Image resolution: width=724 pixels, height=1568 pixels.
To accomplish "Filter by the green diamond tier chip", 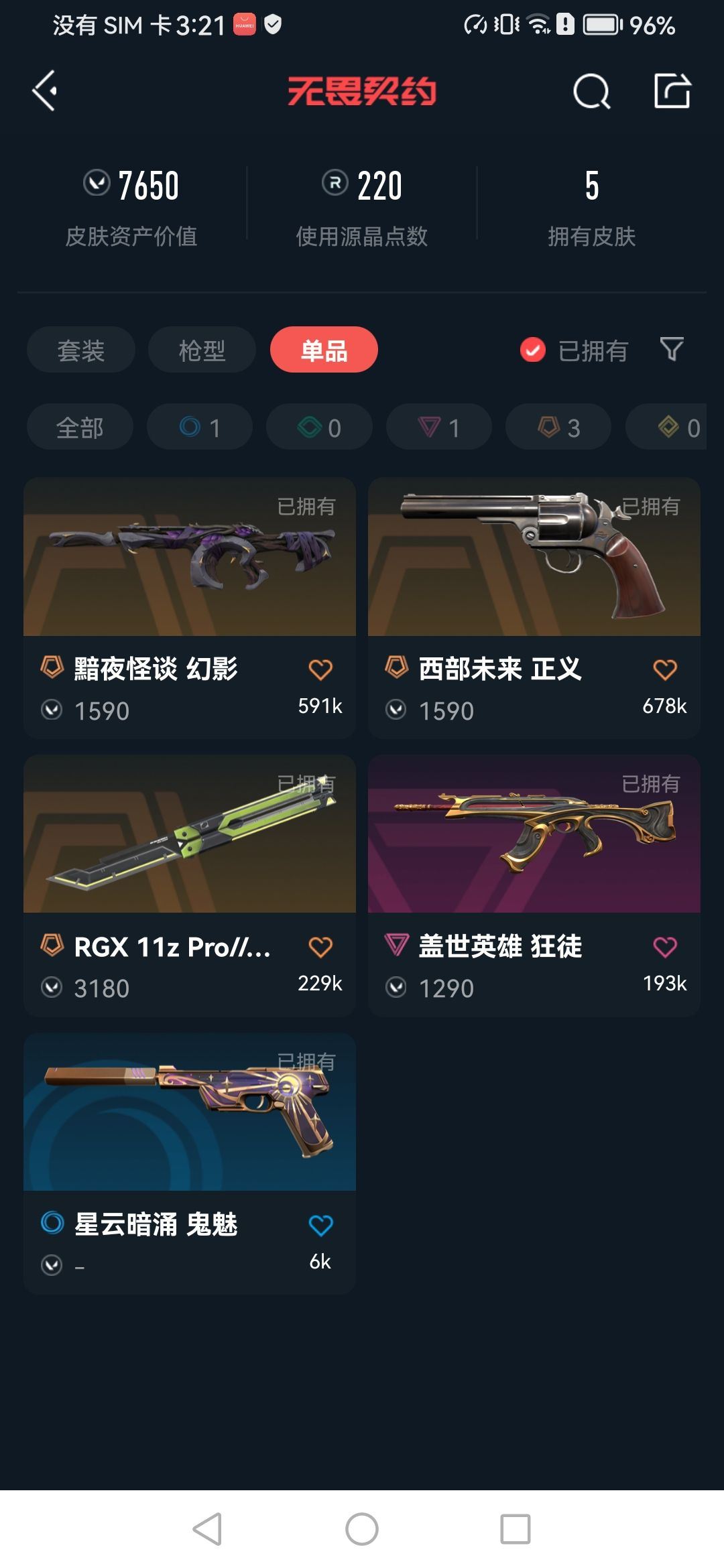I will [x=319, y=427].
